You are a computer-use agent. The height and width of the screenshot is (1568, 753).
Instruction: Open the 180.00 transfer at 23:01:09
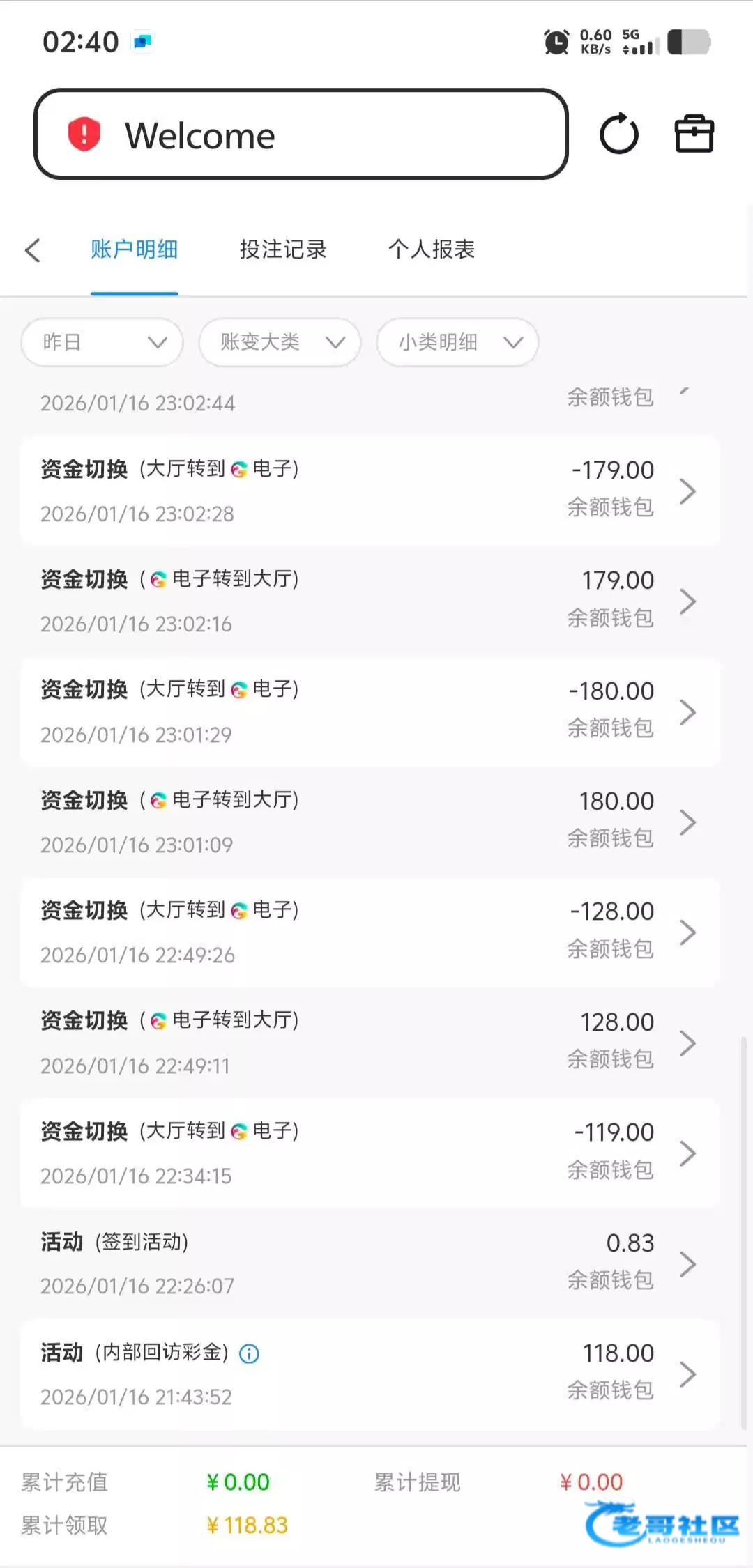[370, 822]
